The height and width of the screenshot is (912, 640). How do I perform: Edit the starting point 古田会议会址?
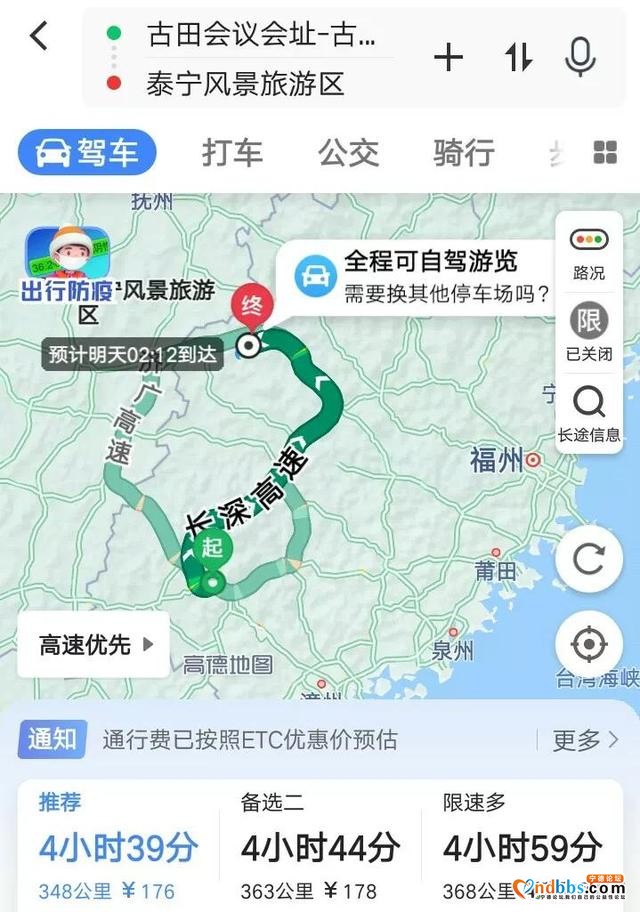coord(262,35)
